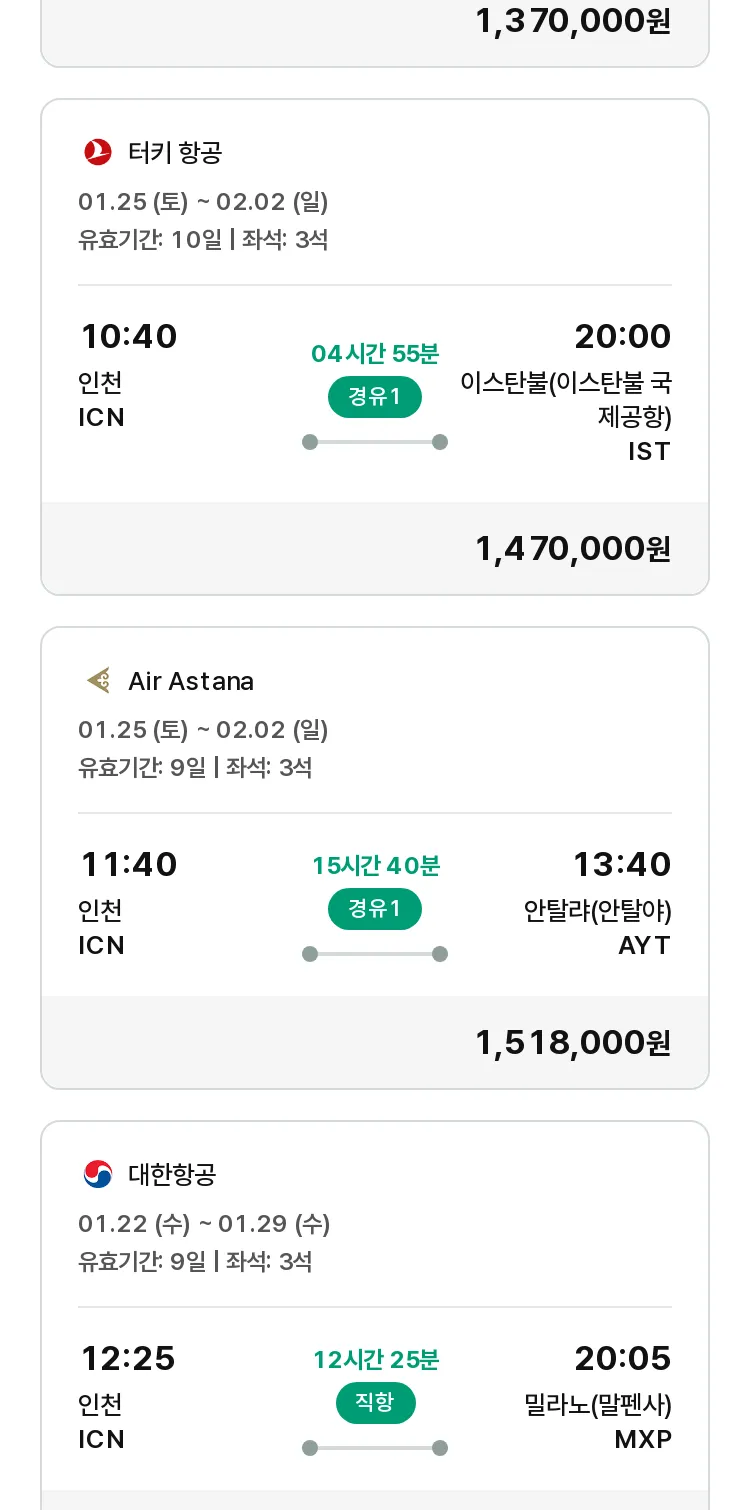Open the 터키 항공 flight card to Istanbul

tap(375, 347)
